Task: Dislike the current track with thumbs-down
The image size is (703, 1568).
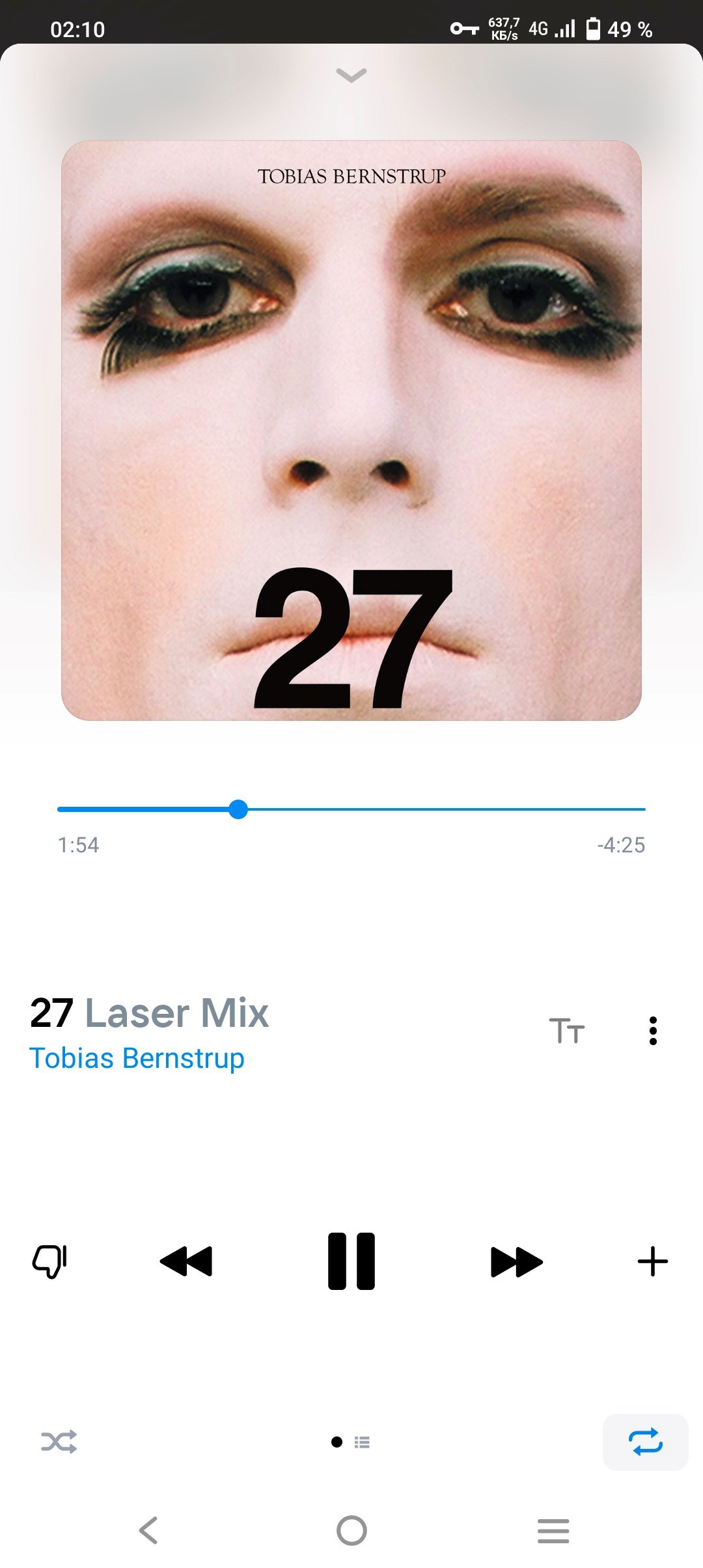Action: click(x=52, y=1261)
